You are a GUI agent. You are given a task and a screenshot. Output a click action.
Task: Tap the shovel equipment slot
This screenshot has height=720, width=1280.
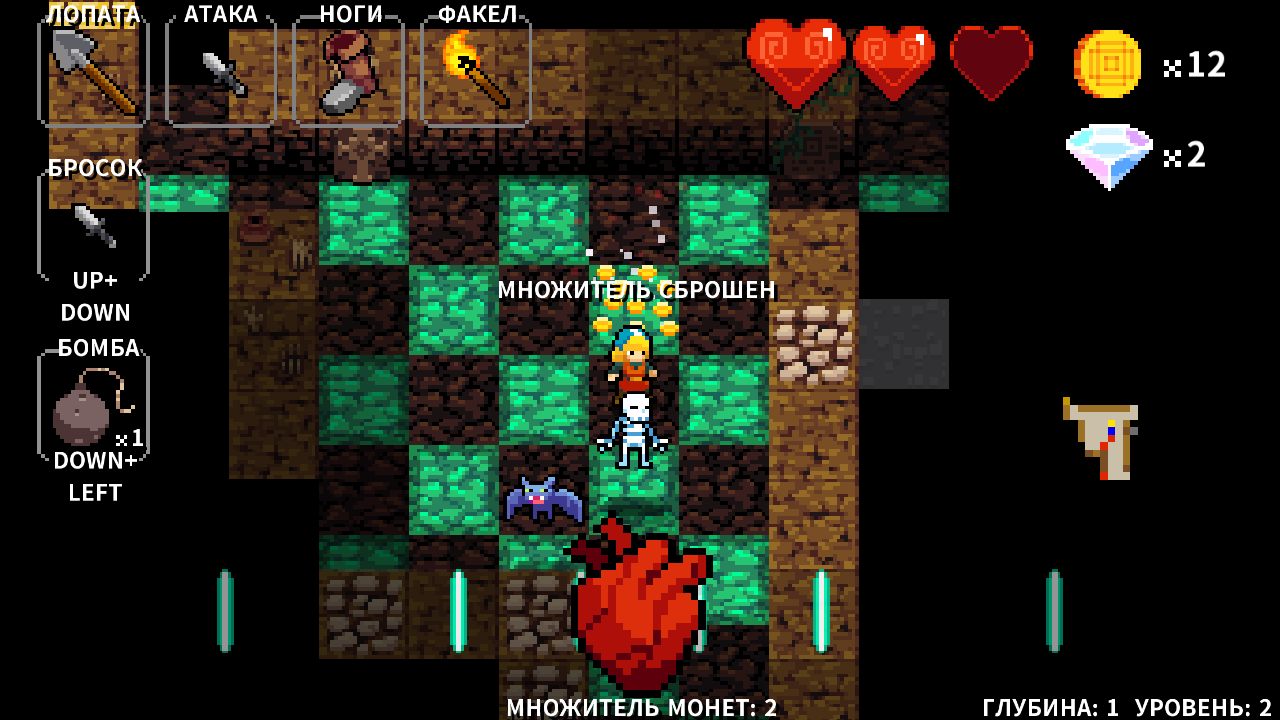pos(93,72)
